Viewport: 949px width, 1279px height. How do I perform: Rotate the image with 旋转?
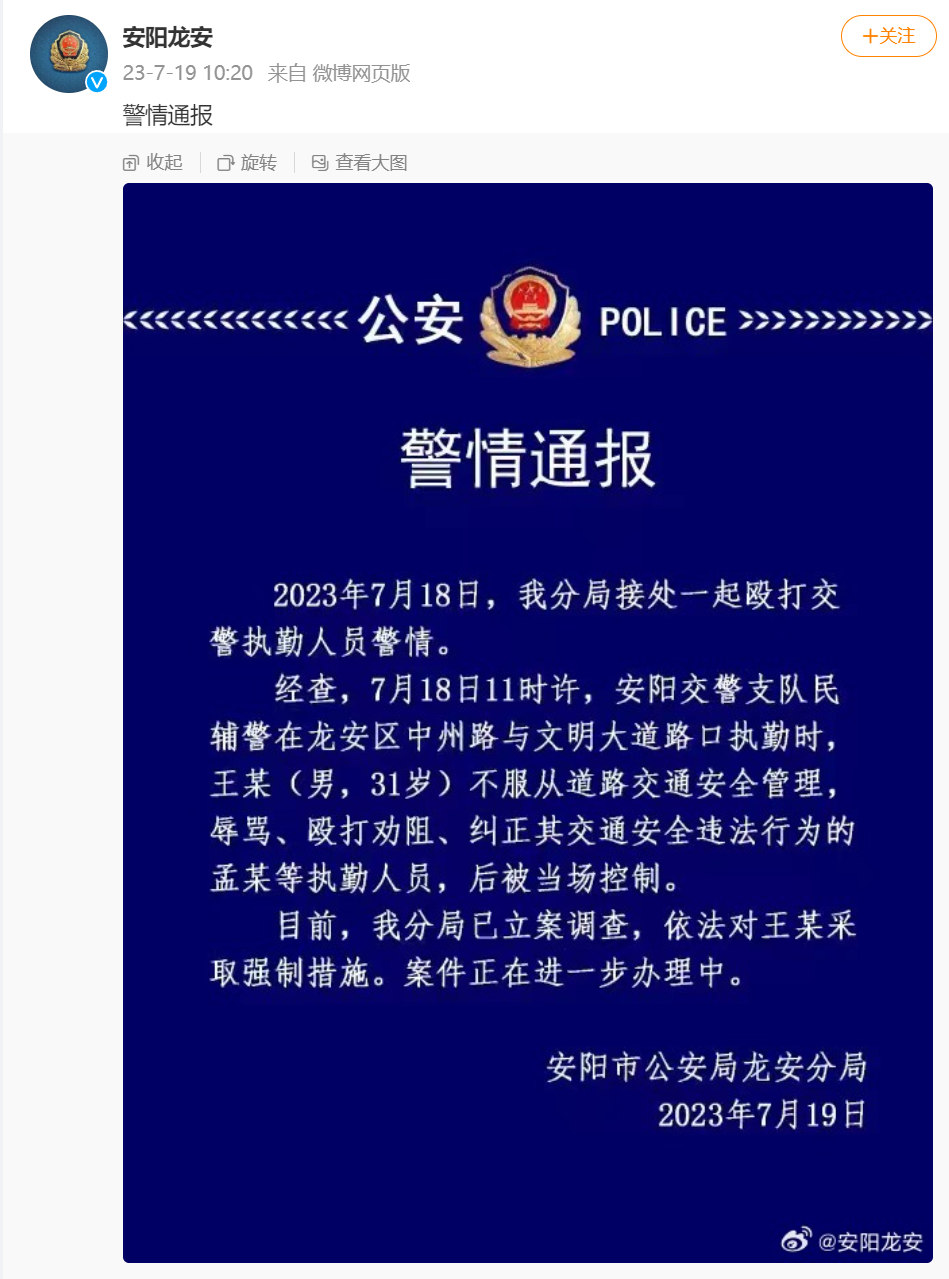tap(247, 162)
